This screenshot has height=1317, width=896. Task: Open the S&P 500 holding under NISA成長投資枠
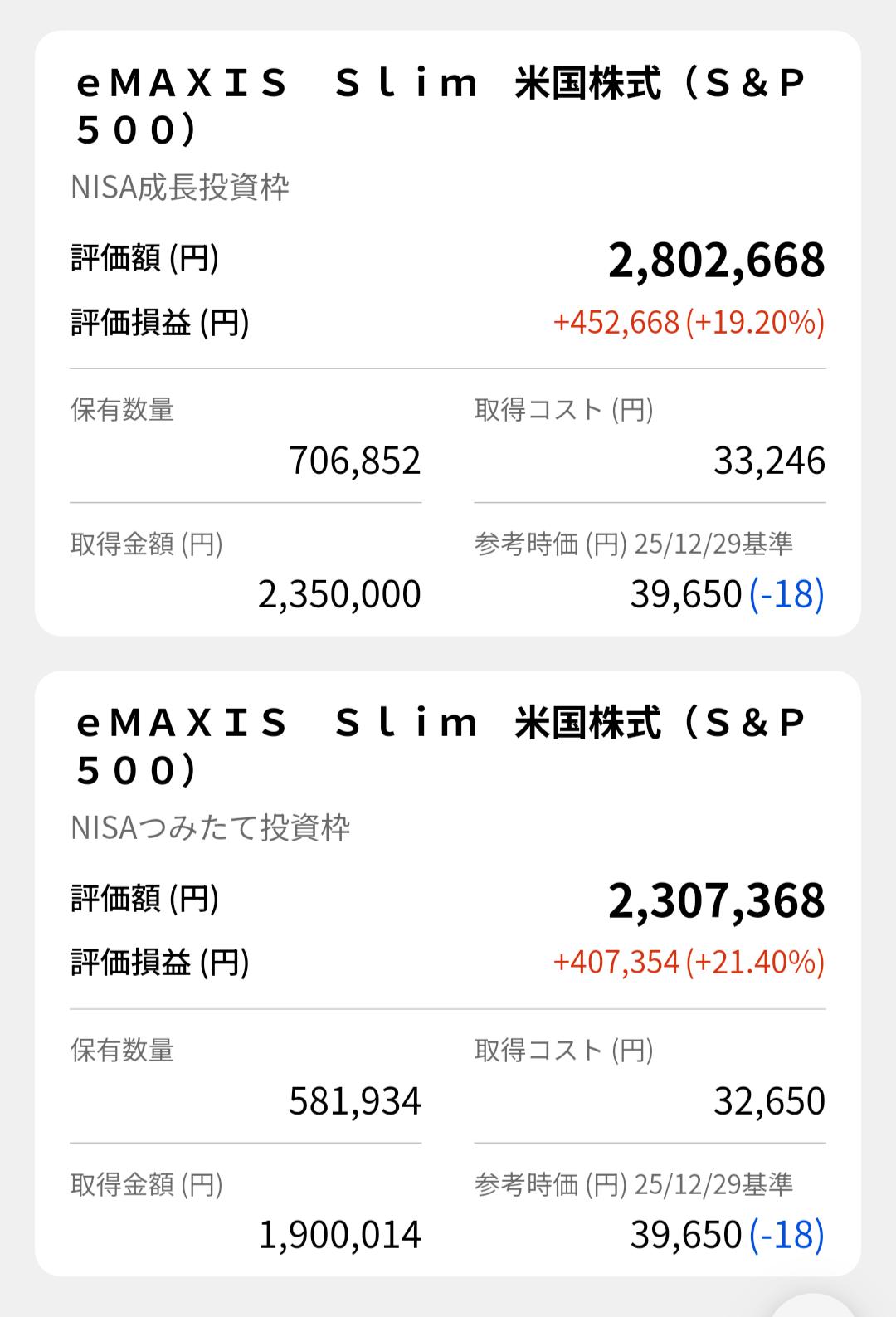tap(441, 106)
